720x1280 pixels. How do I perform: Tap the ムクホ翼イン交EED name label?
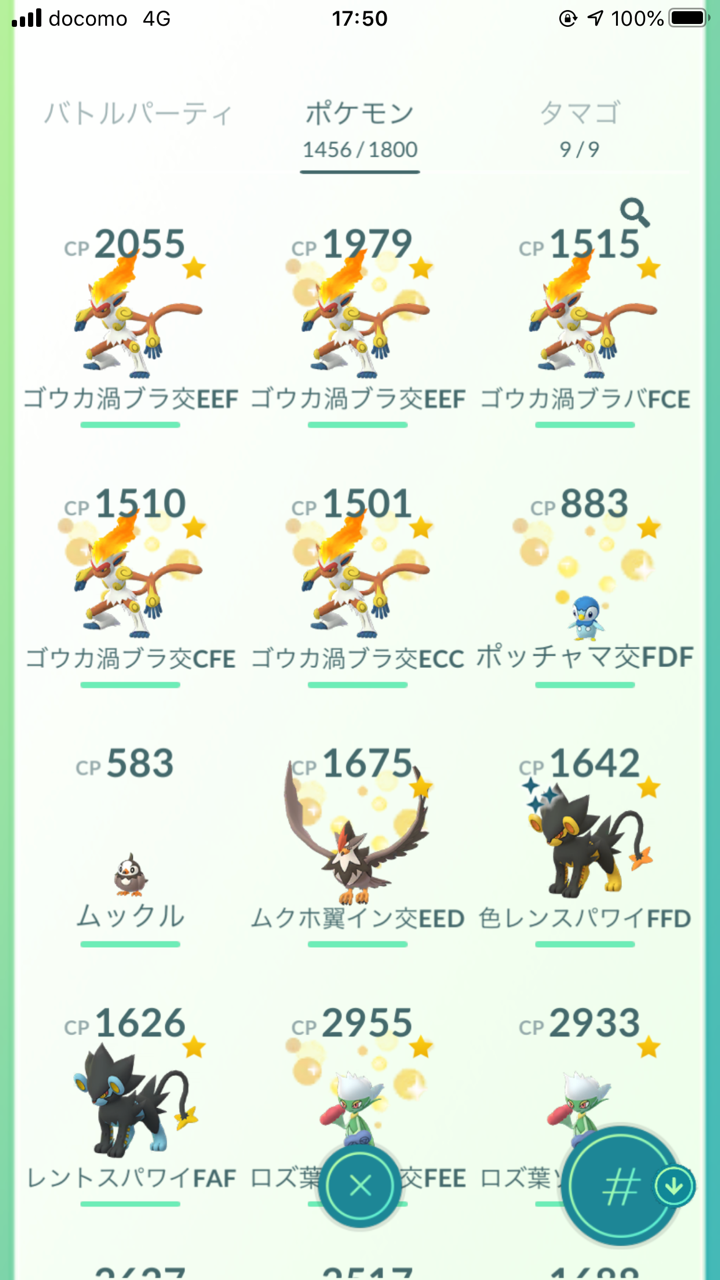tap(360, 918)
